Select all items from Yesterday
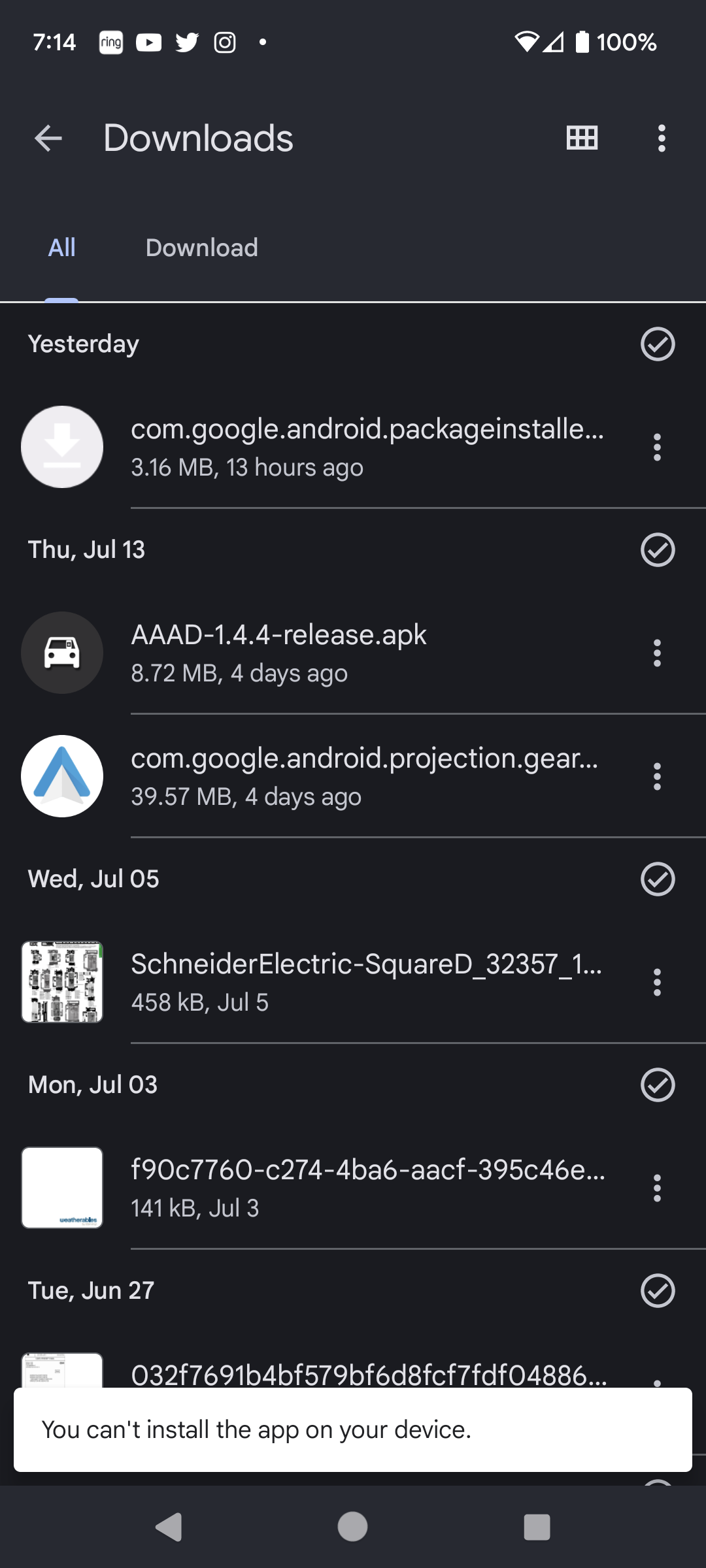The width and height of the screenshot is (706, 1568). (658, 344)
